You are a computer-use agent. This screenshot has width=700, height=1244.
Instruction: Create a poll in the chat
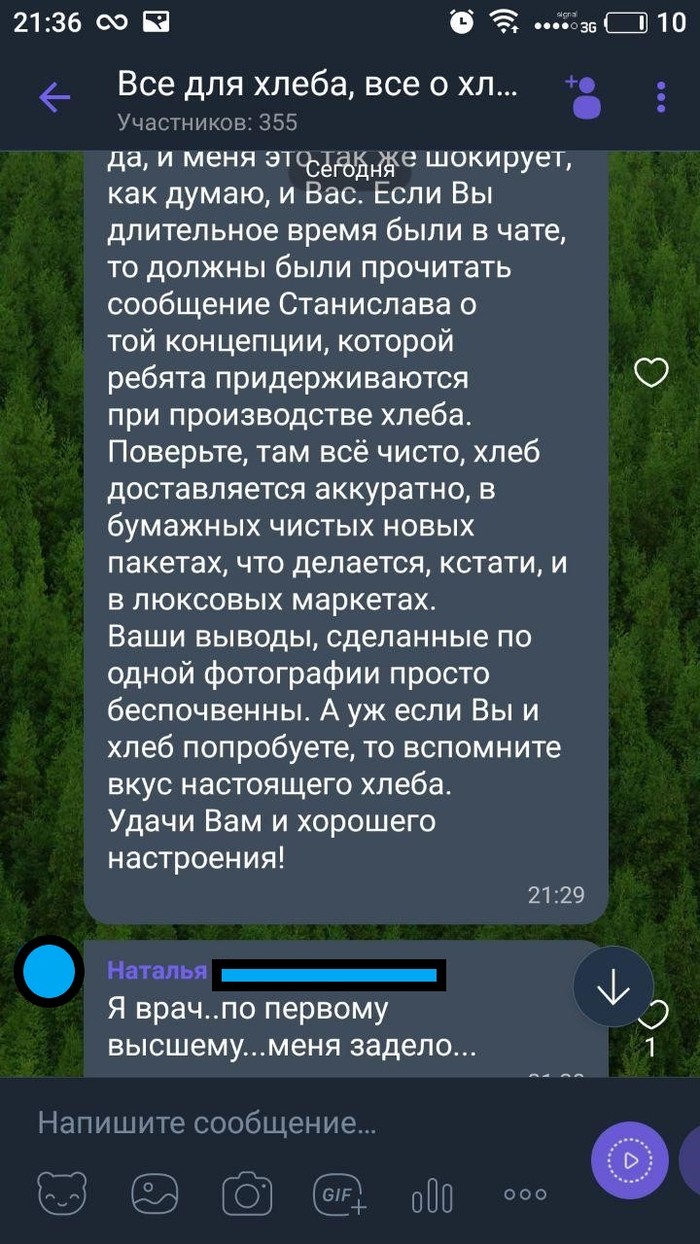432,1195
